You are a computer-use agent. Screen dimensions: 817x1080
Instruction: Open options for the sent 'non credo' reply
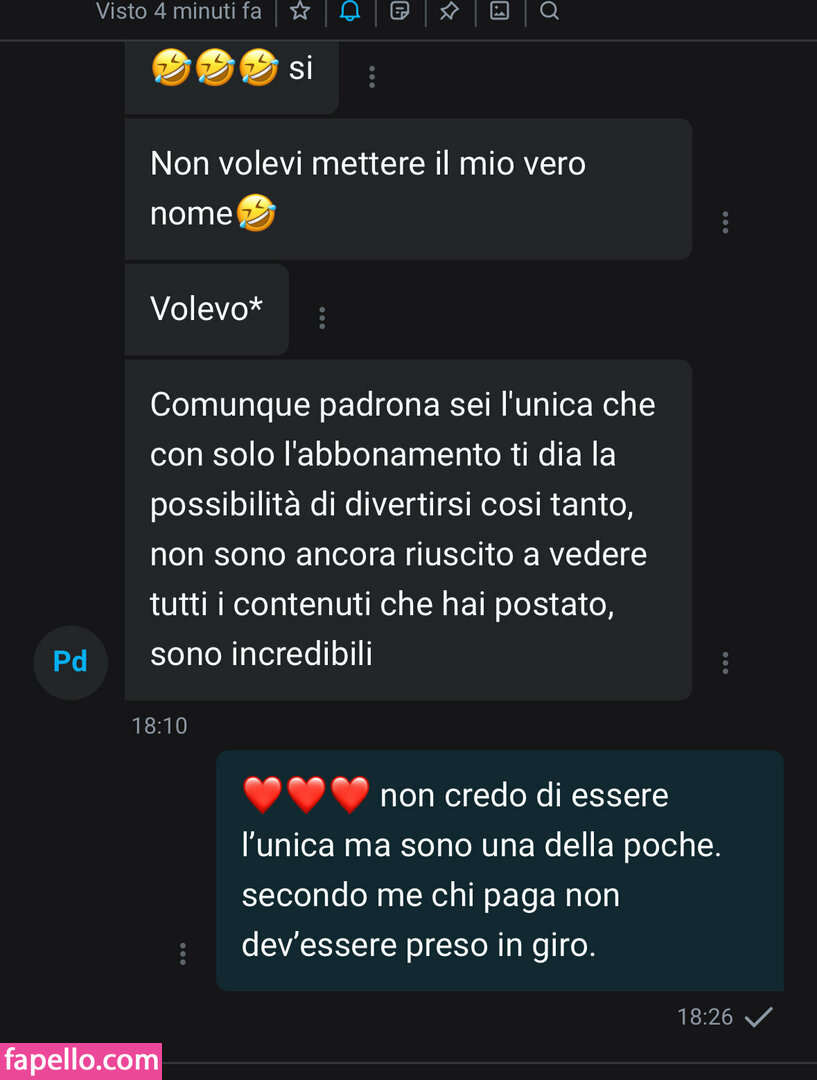point(183,954)
